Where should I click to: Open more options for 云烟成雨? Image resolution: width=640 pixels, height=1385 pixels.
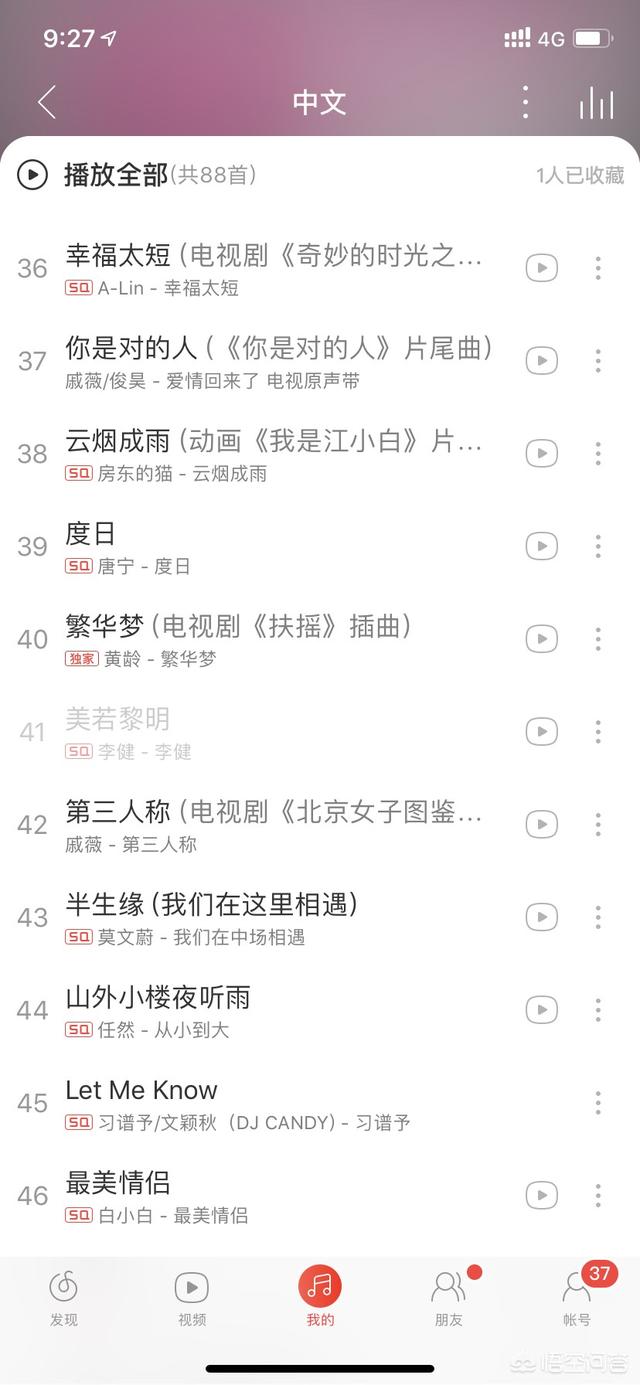coord(598,453)
